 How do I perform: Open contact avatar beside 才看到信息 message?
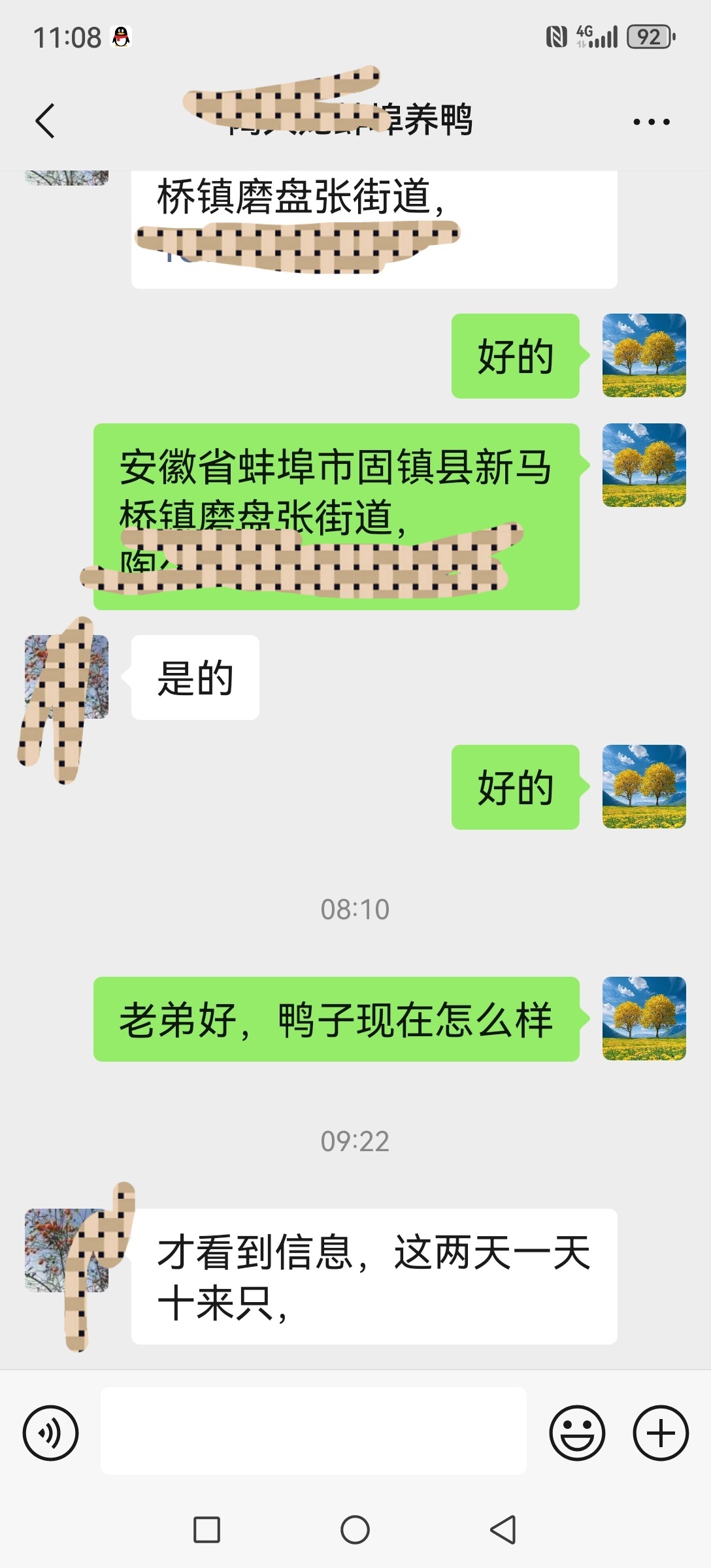tap(67, 1250)
